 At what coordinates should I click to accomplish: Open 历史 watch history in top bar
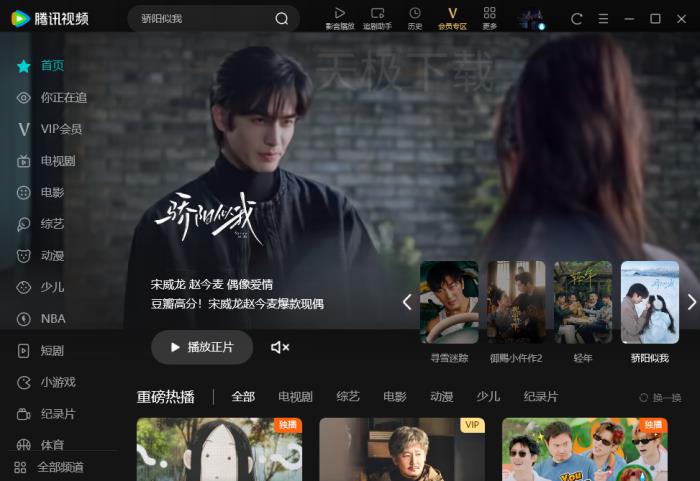pos(415,17)
